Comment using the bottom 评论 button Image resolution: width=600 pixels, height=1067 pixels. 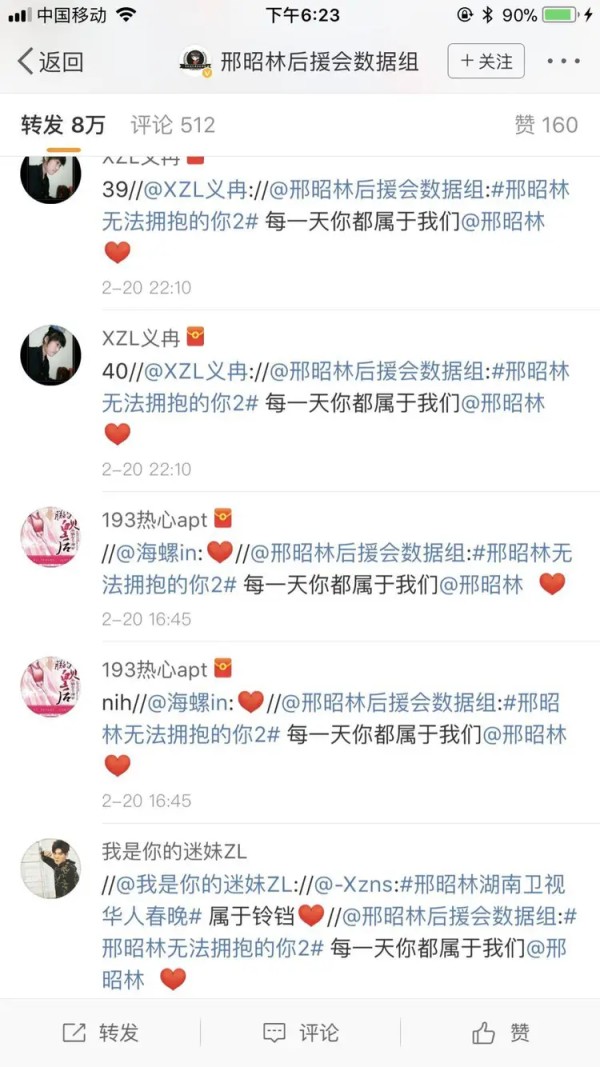[x=301, y=1033]
